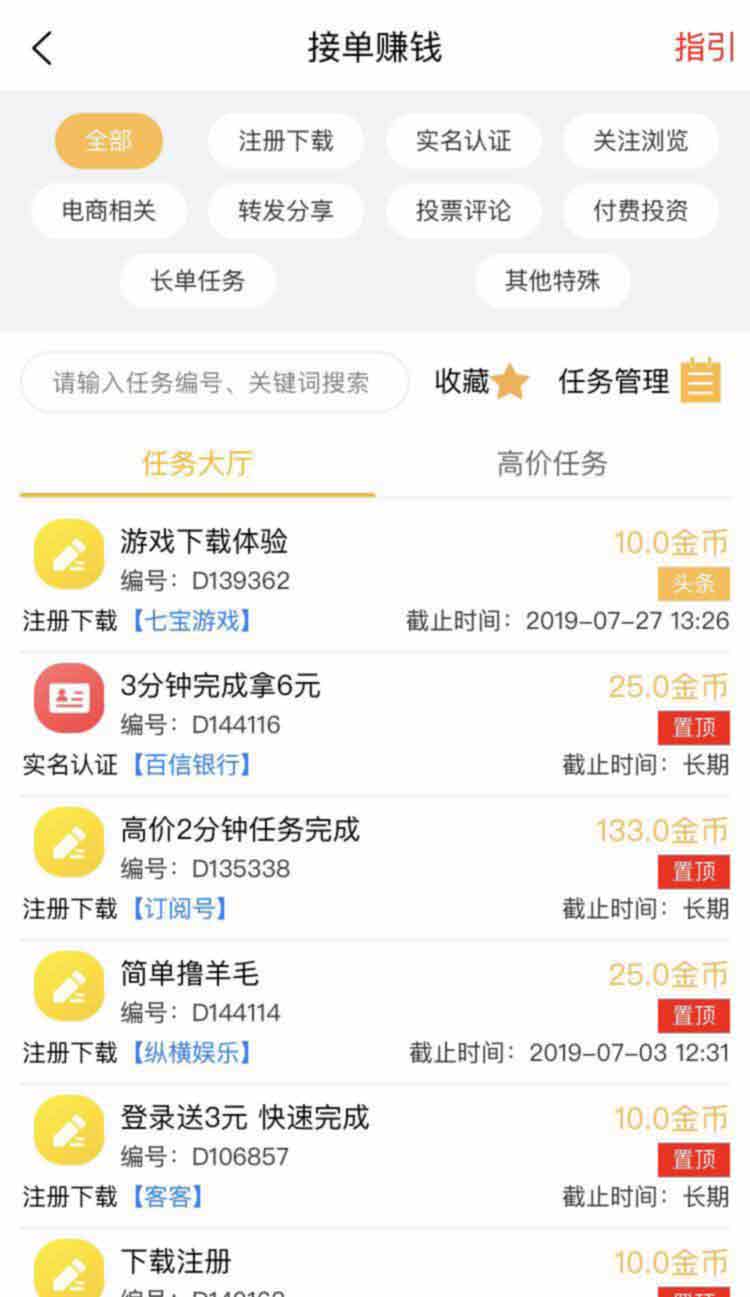
Task: Tap the red ID-card icon on 3分钟完成拿6元
Action: (x=67, y=697)
